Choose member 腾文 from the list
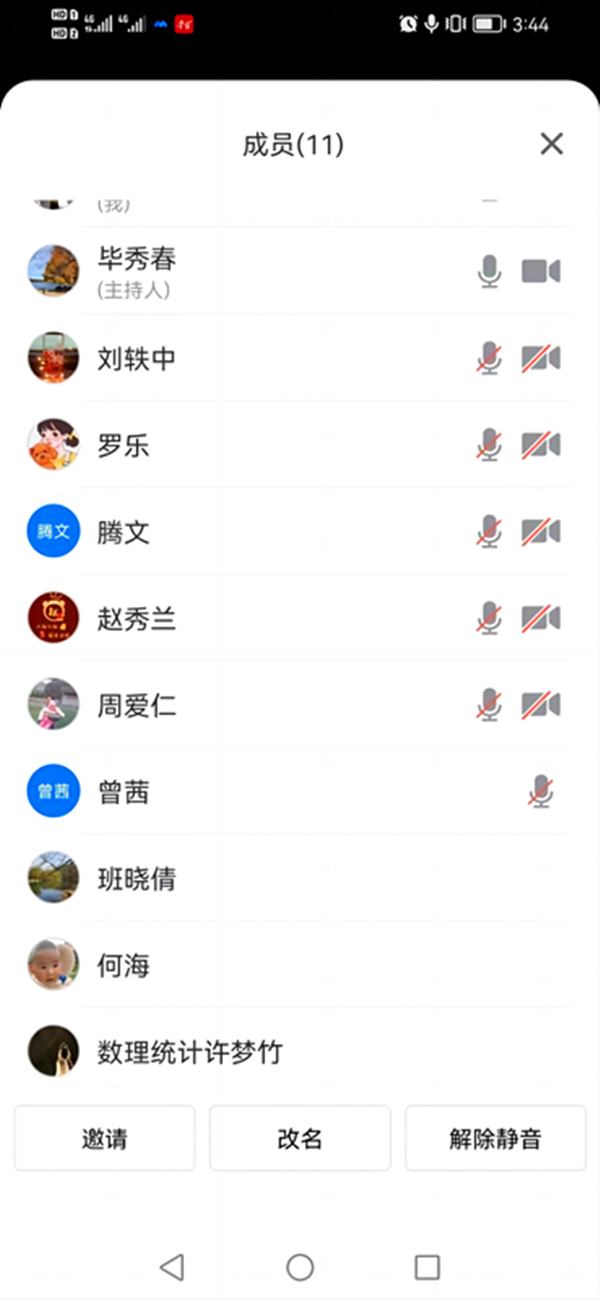Viewport: 600px width, 1300px height. (123, 532)
